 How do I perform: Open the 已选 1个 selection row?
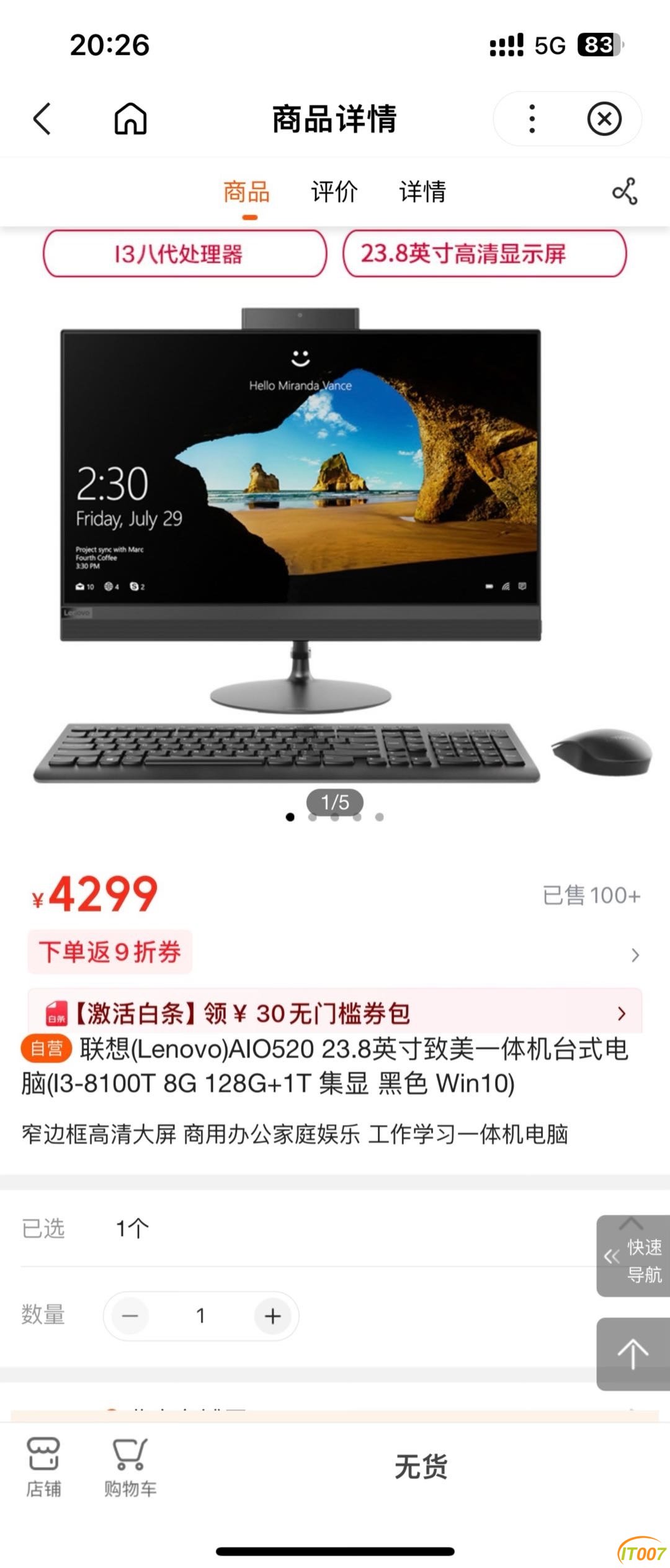click(x=298, y=1228)
